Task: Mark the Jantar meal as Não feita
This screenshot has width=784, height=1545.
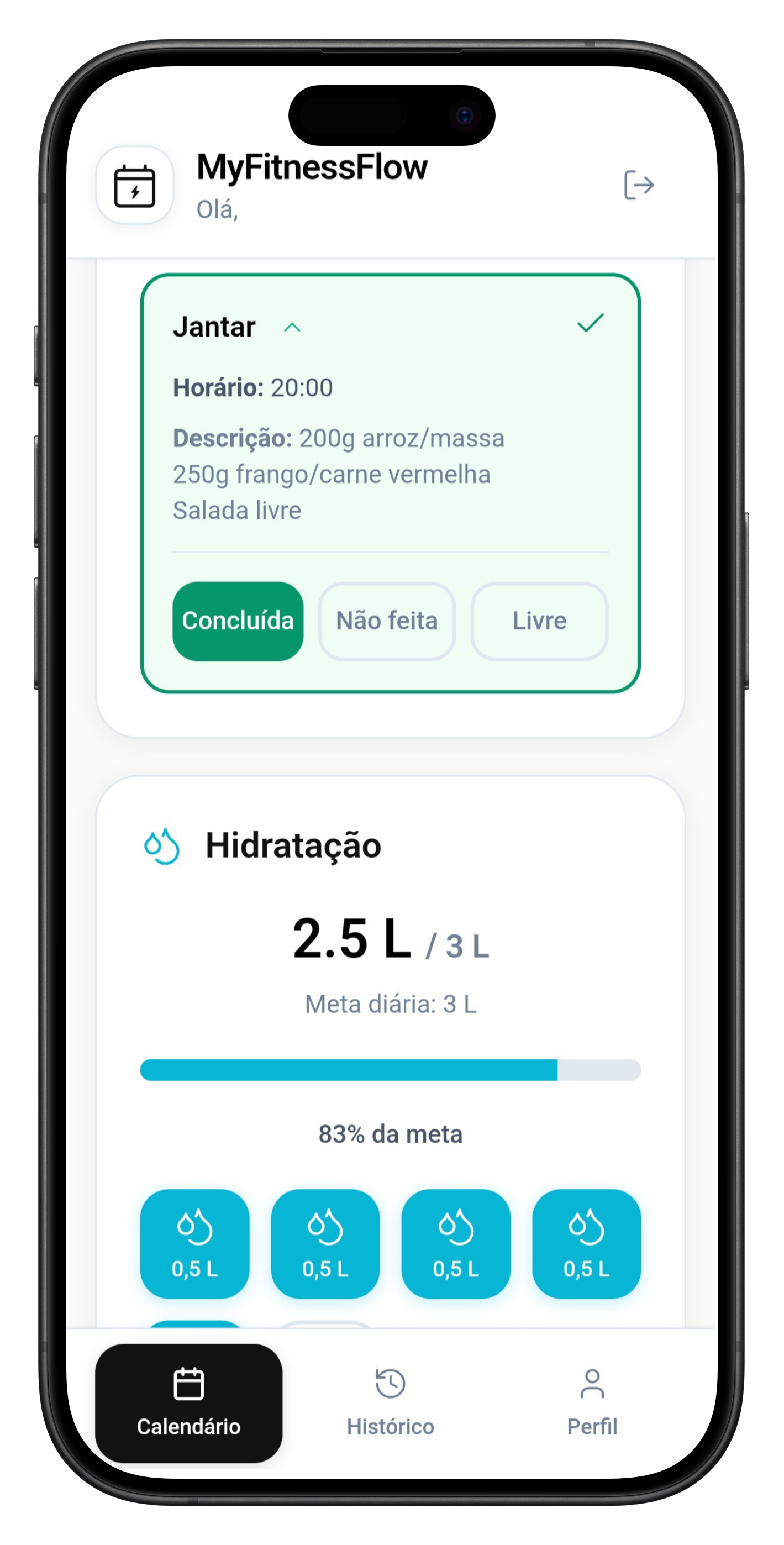Action: coord(387,621)
